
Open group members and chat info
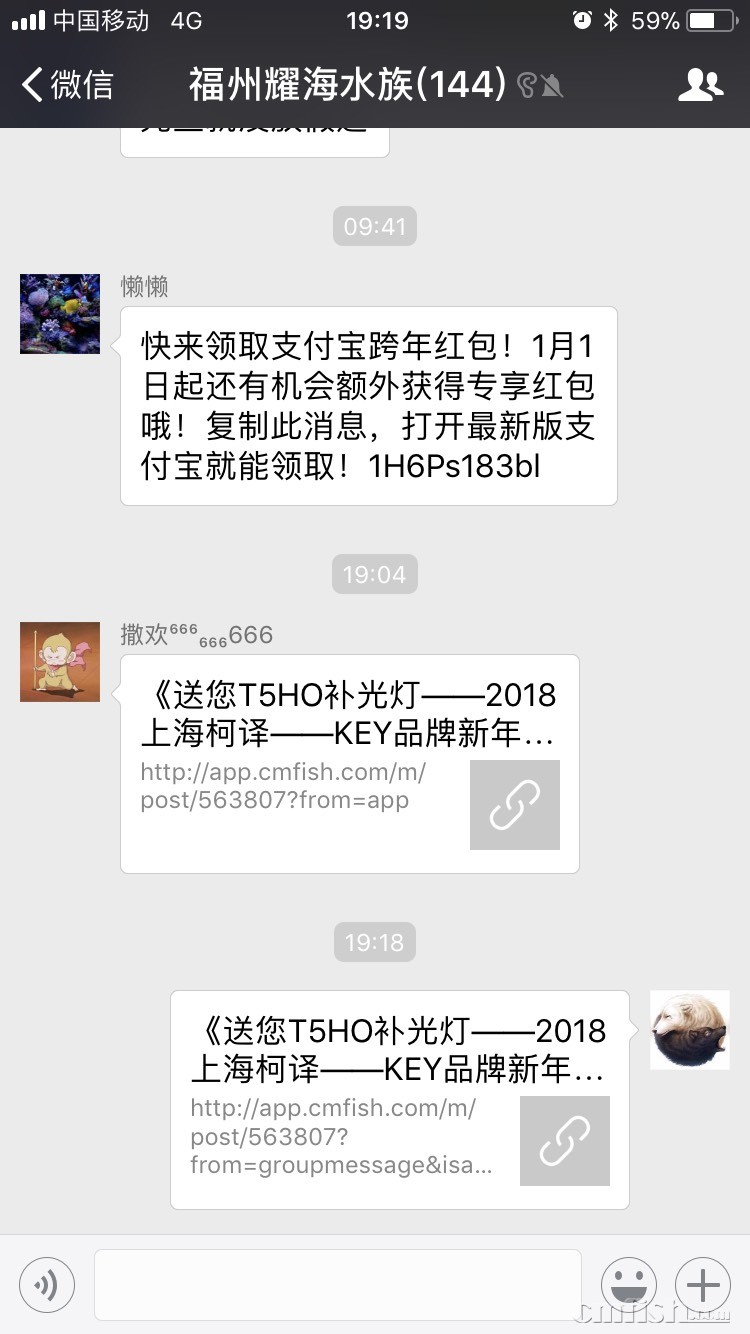tap(700, 85)
